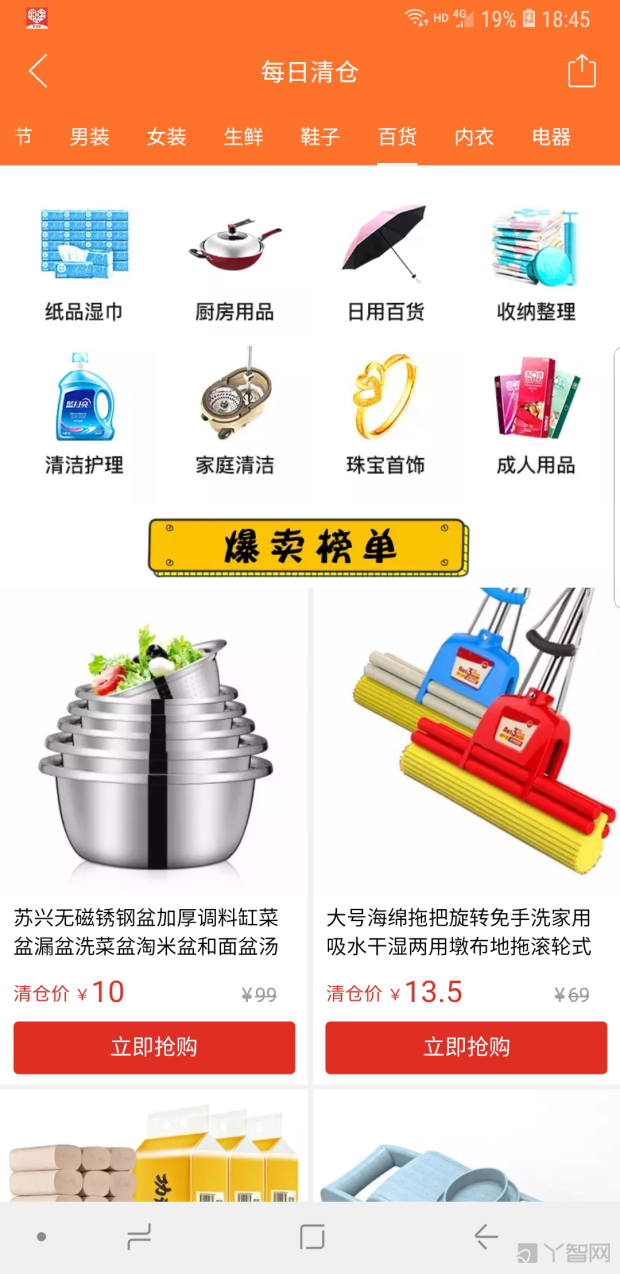Image resolution: width=620 pixels, height=1274 pixels.
Task: Tap 立即抢购 for the 苏兴 stainless steel basin
Action: (x=154, y=1047)
